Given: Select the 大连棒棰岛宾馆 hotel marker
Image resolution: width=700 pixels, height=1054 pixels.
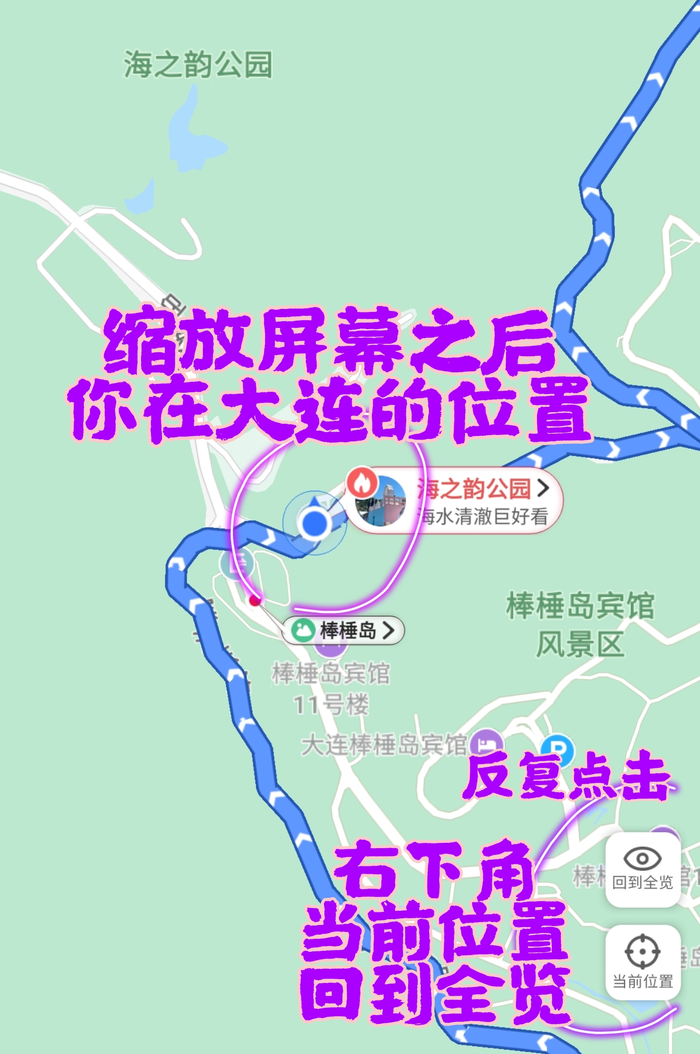Looking at the screenshot, I should 488,743.
